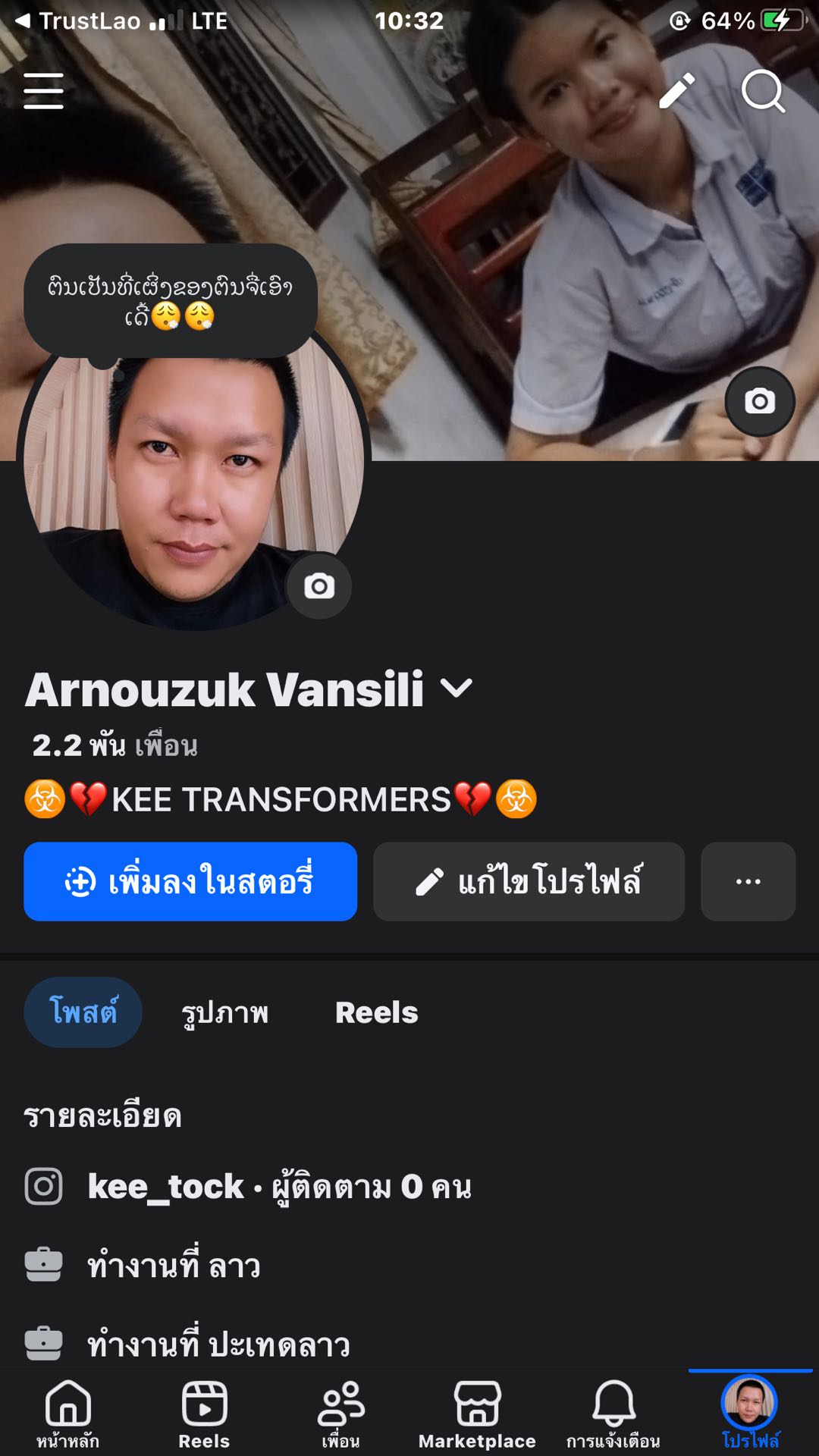
Task: Select the โพสต์ tab
Action: (x=83, y=1012)
